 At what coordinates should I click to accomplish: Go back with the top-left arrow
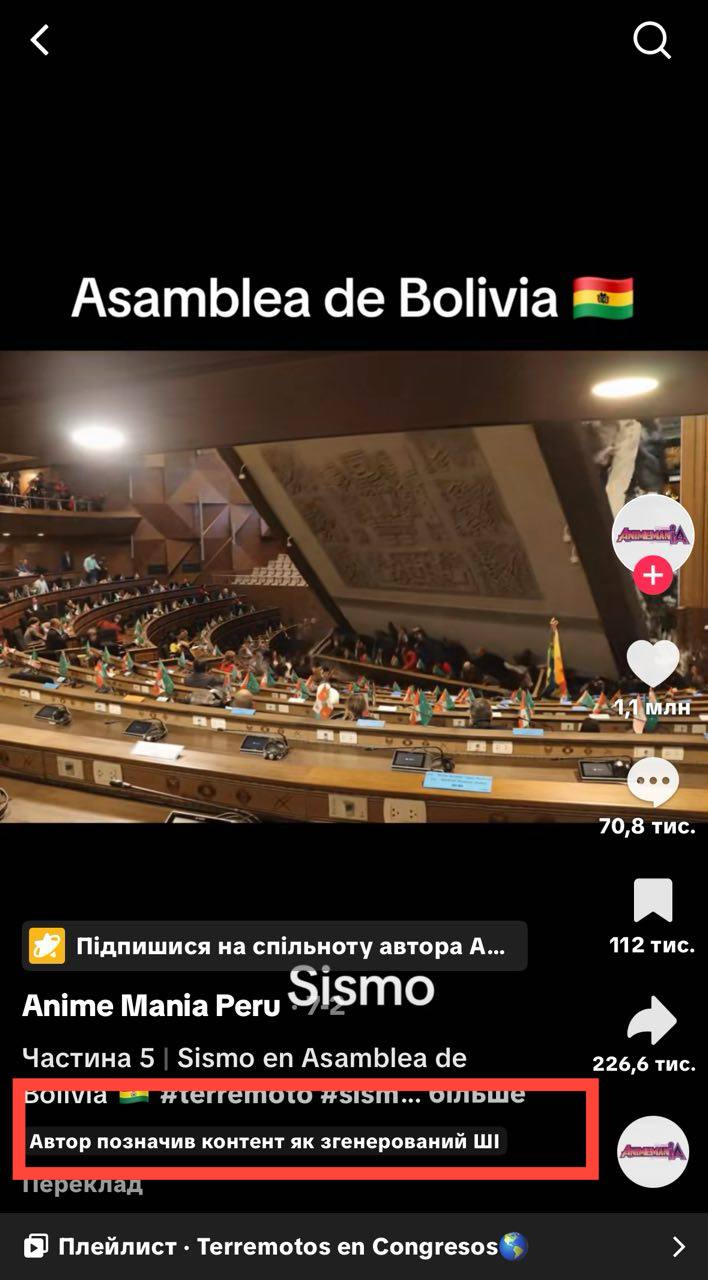(40, 41)
